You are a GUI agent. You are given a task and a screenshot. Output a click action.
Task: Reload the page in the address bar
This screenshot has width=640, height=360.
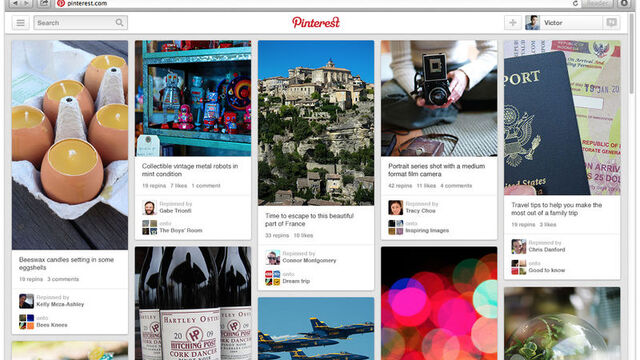575,3
